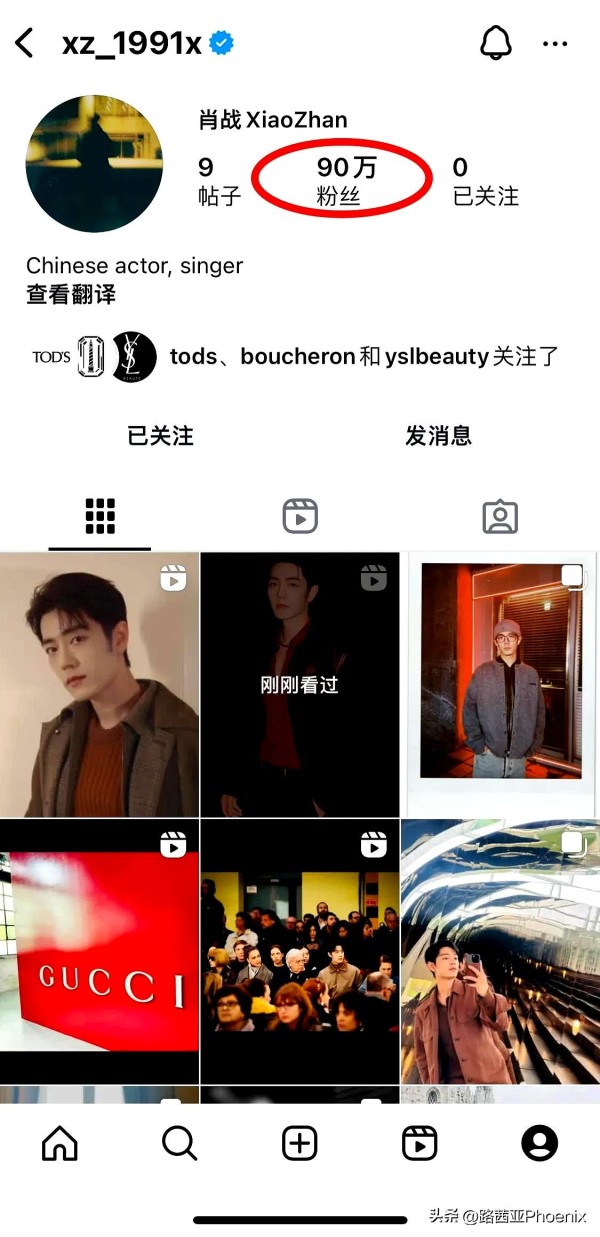Open mutual followers tods, boucheron, yslbeauty
This screenshot has height=1237, width=600.
pos(295,356)
